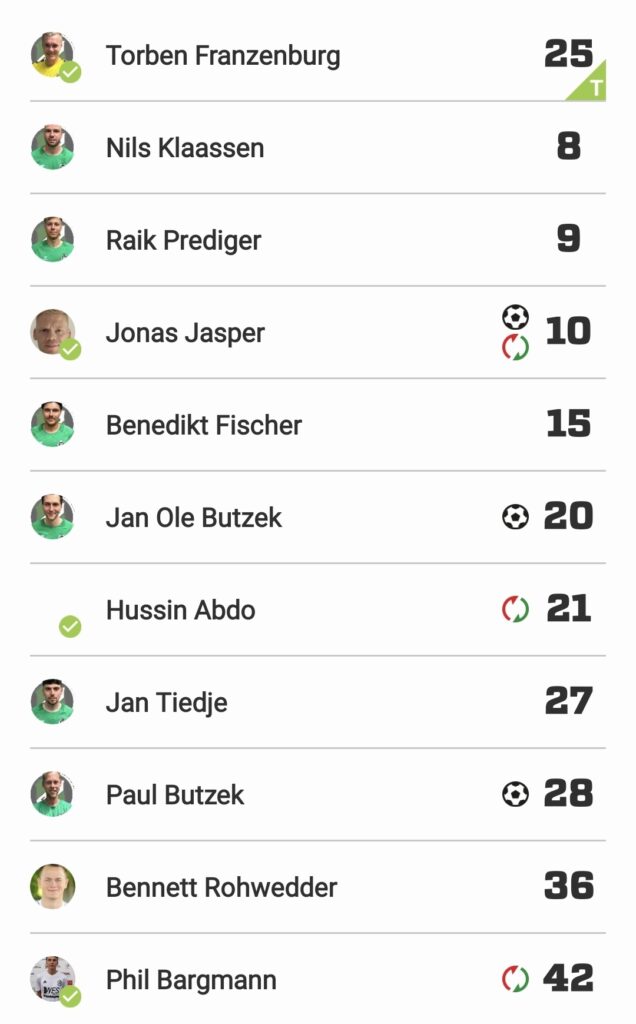Select Bennett Rohwedder from the list
636x1024 pixels.
tap(221, 887)
